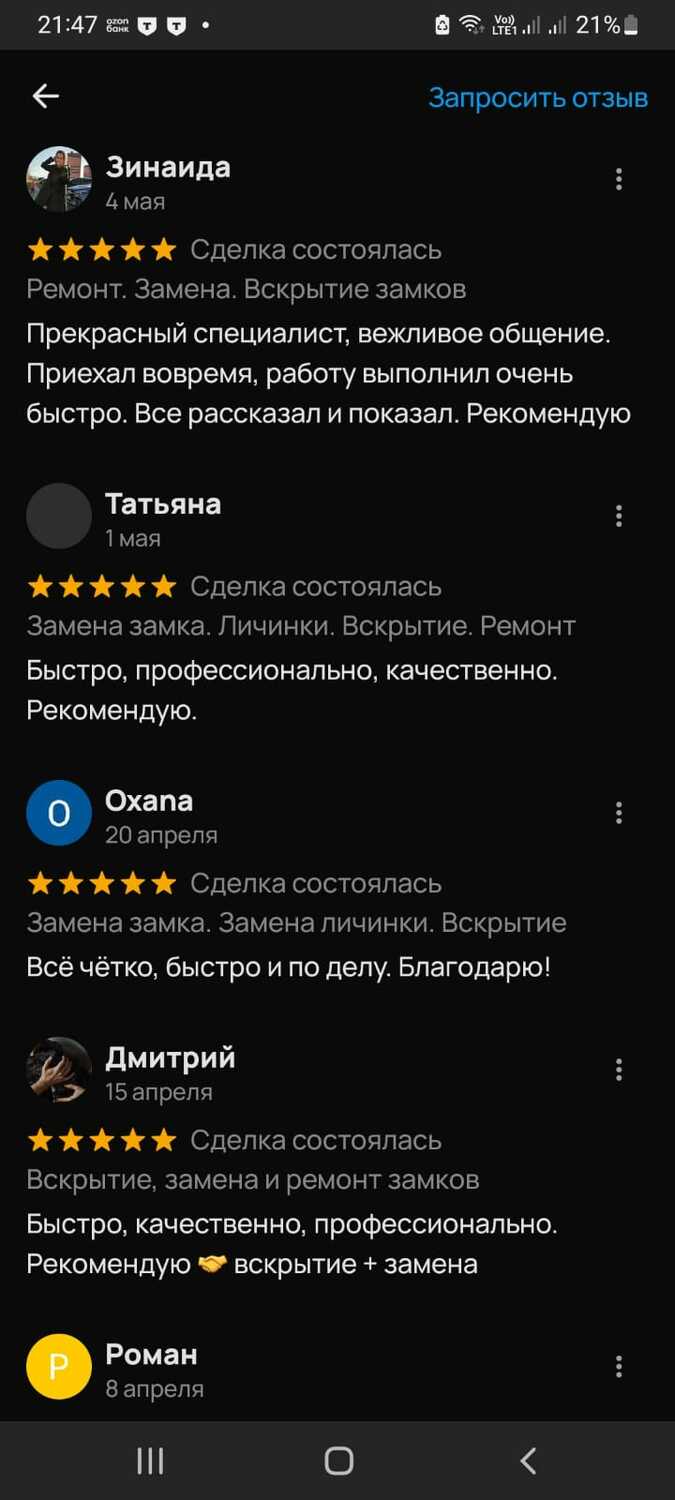Go back using the top-left arrow

coord(46,96)
